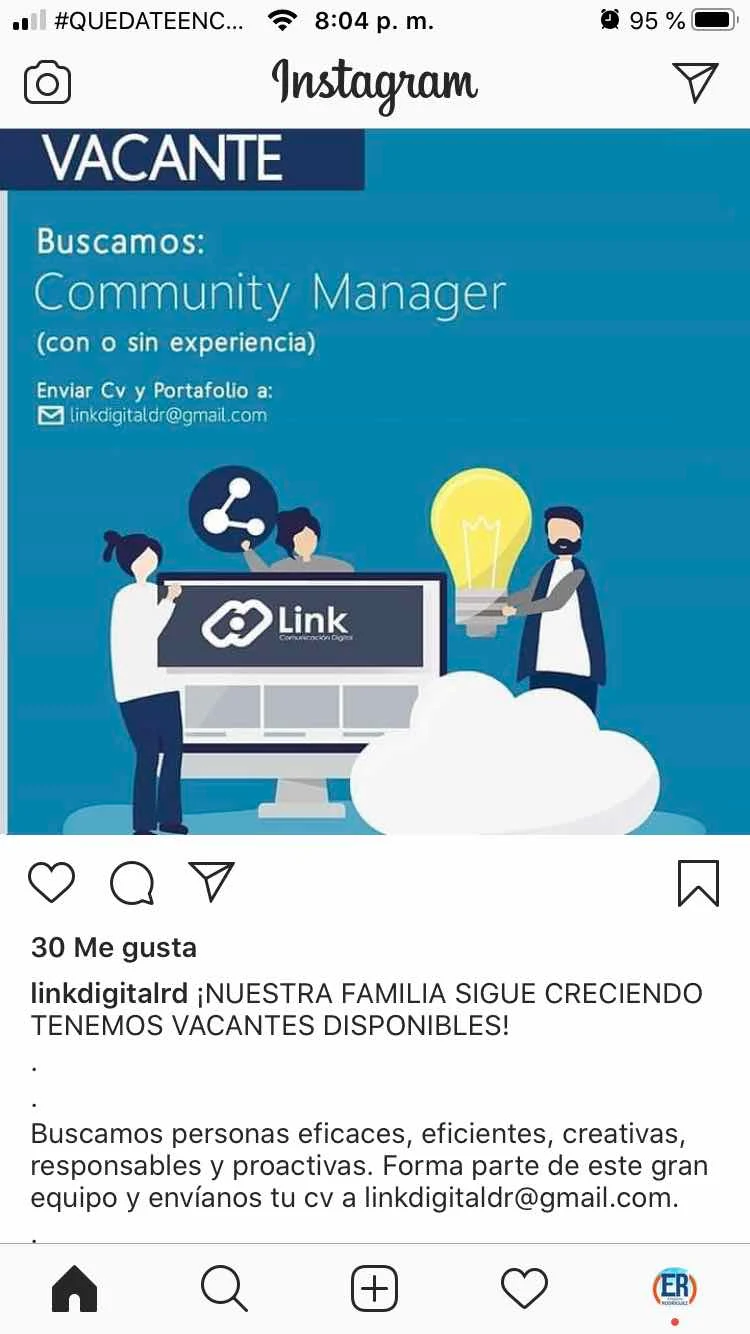Share the linkdigitalrd post
The width and height of the screenshot is (750, 1334).
(x=211, y=881)
